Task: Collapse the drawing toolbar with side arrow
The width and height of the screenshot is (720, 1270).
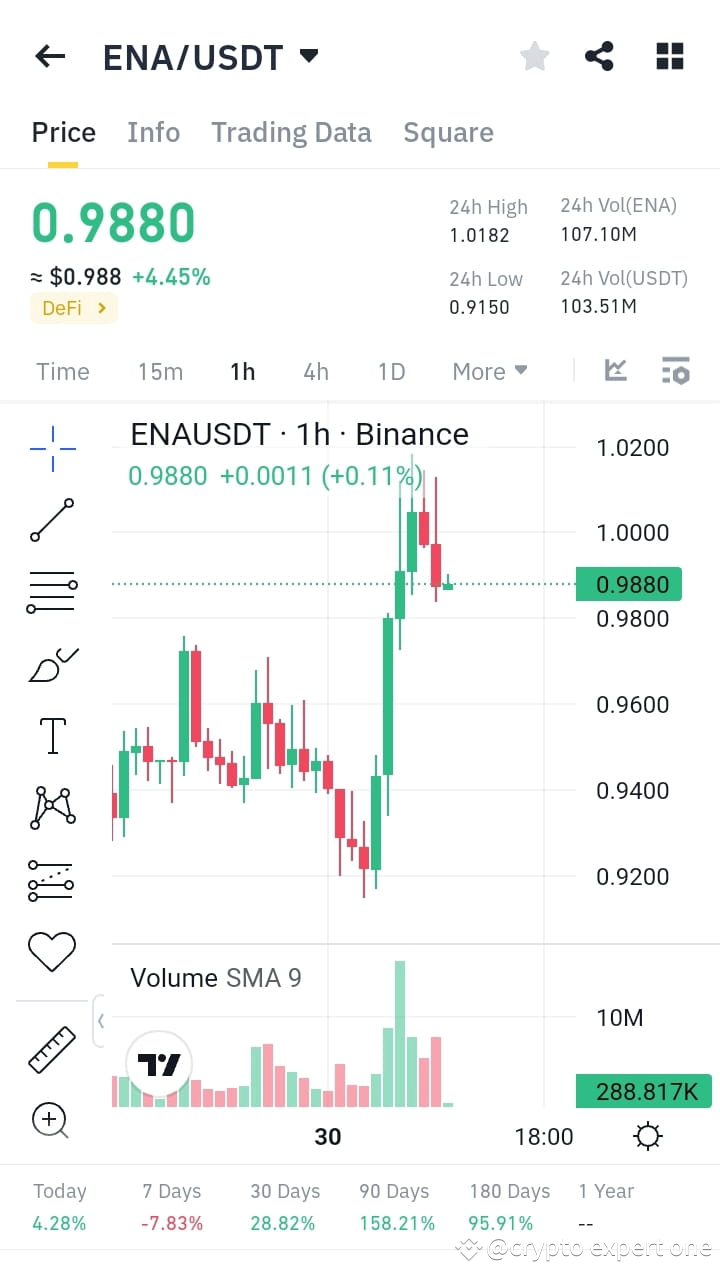Action: (101, 1021)
